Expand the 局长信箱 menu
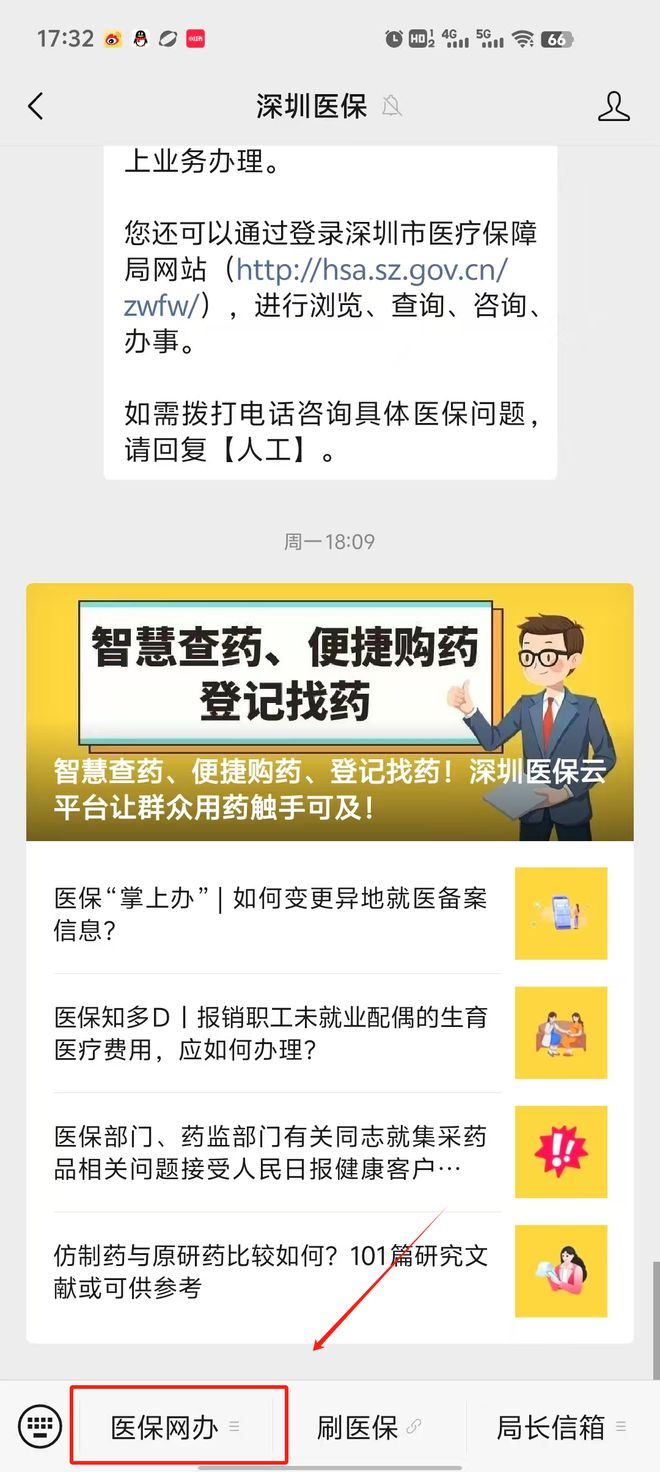 [560, 1427]
